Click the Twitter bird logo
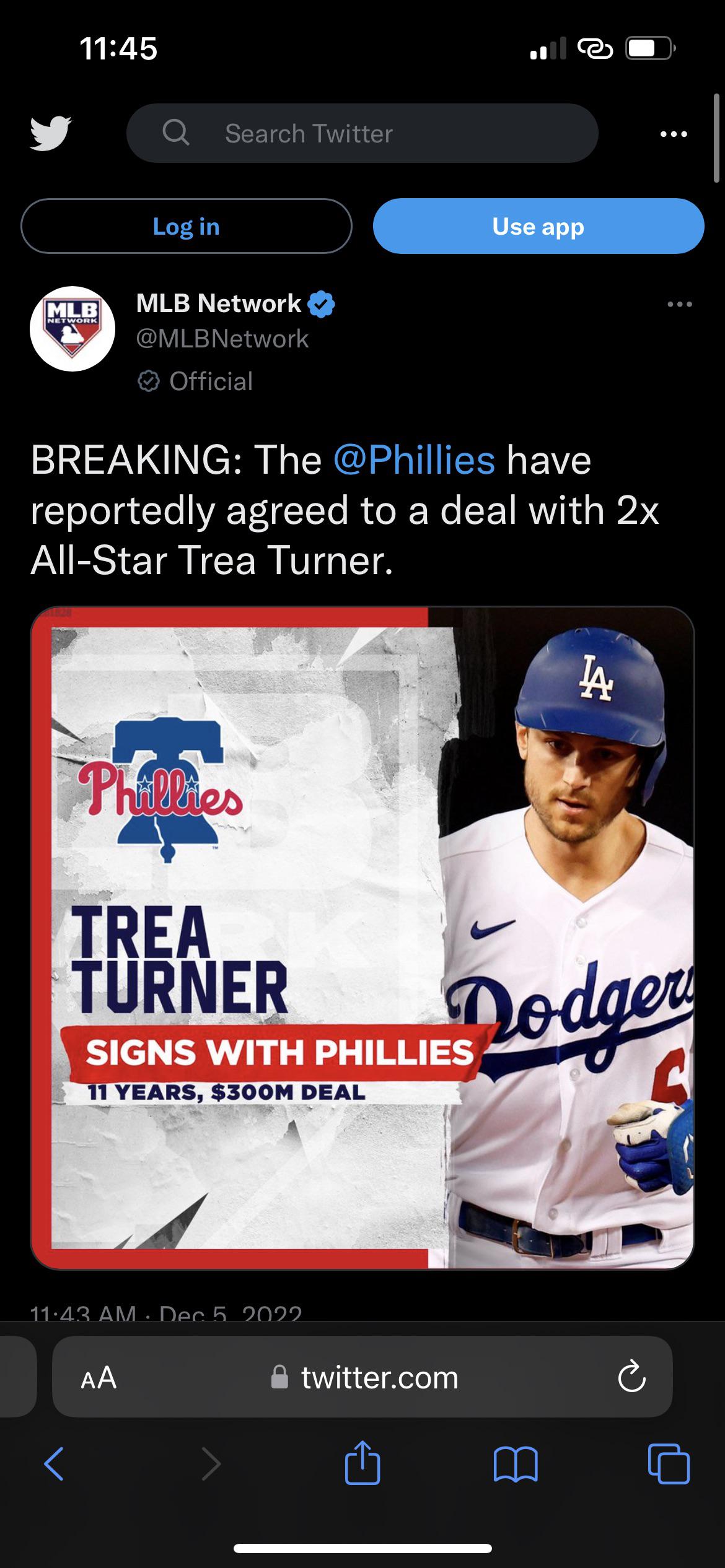The width and height of the screenshot is (725, 1568). (51, 133)
